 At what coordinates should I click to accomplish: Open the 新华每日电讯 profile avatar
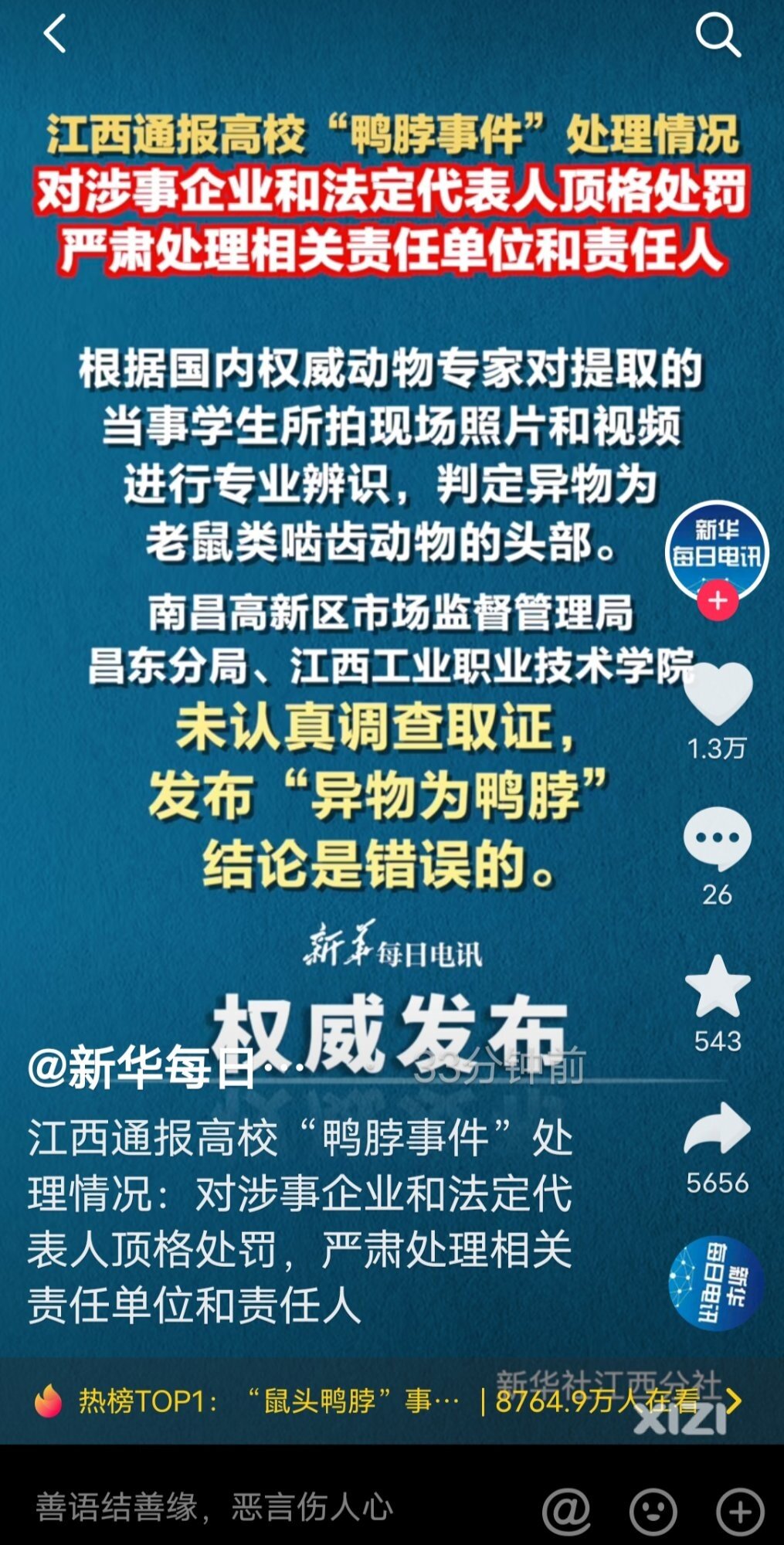coord(716,550)
